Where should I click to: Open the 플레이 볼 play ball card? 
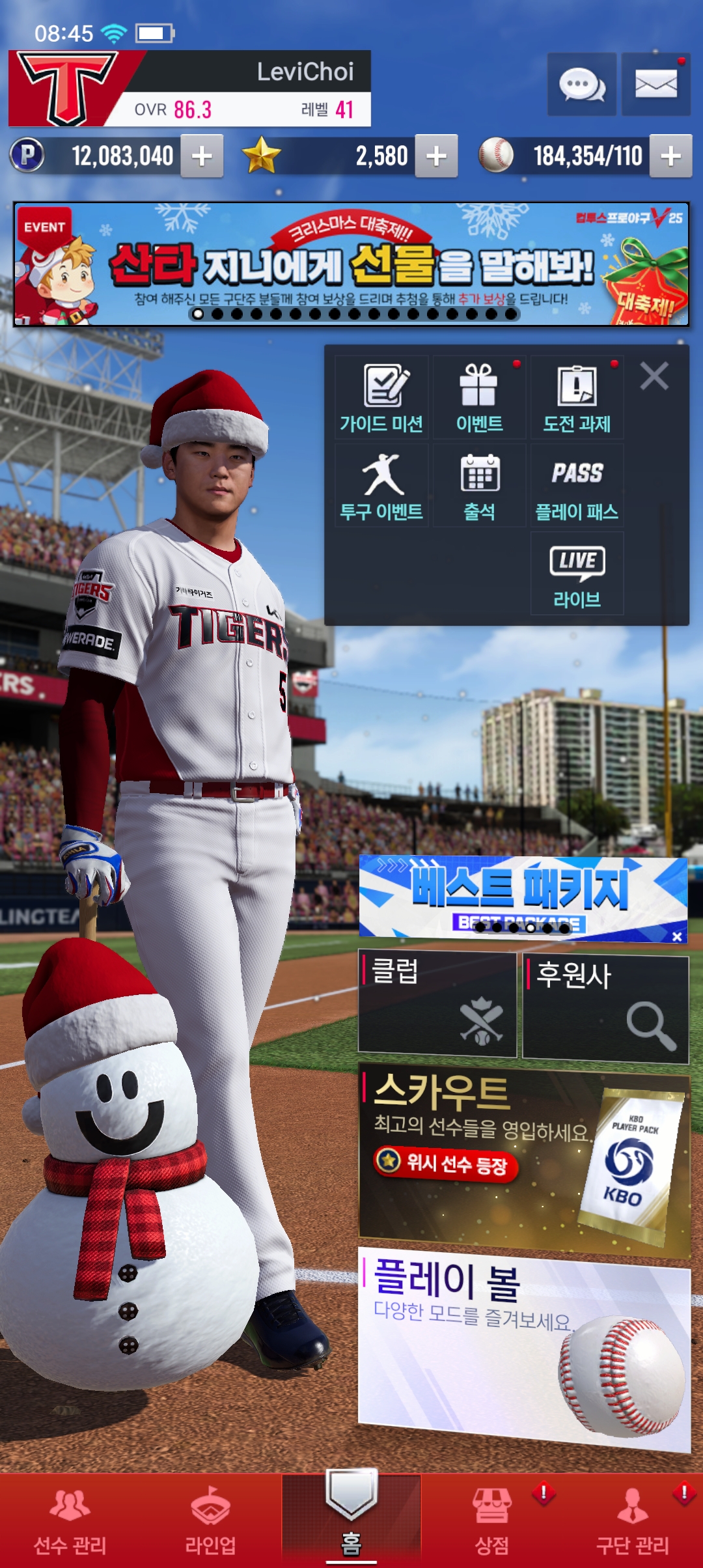click(x=524, y=1348)
